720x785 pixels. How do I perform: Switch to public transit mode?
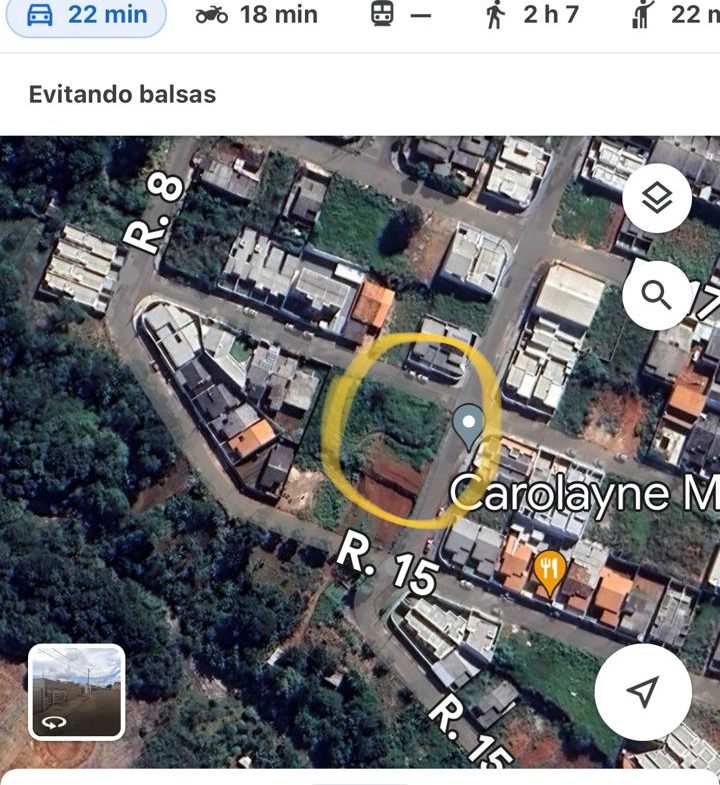[400, 15]
